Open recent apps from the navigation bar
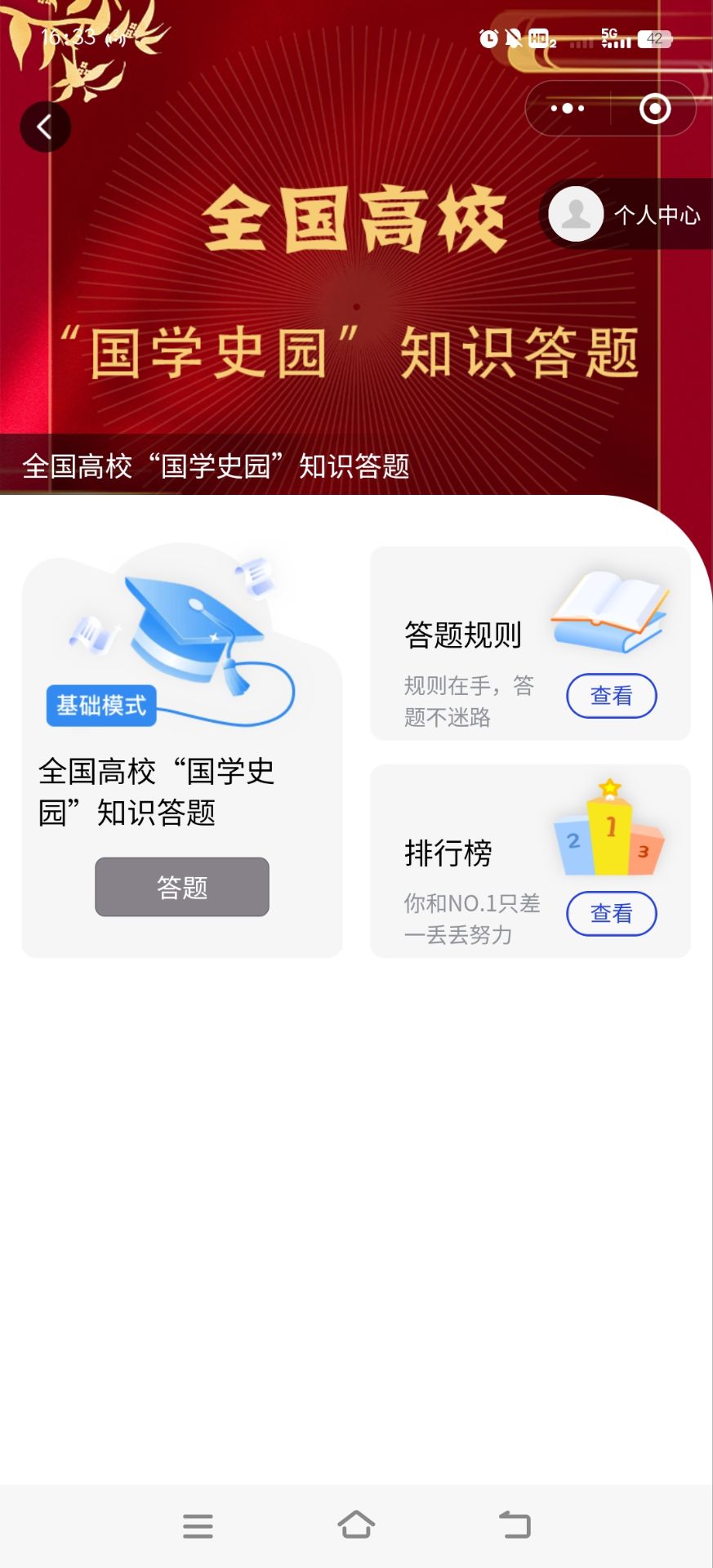The image size is (713, 1568). [x=198, y=1526]
